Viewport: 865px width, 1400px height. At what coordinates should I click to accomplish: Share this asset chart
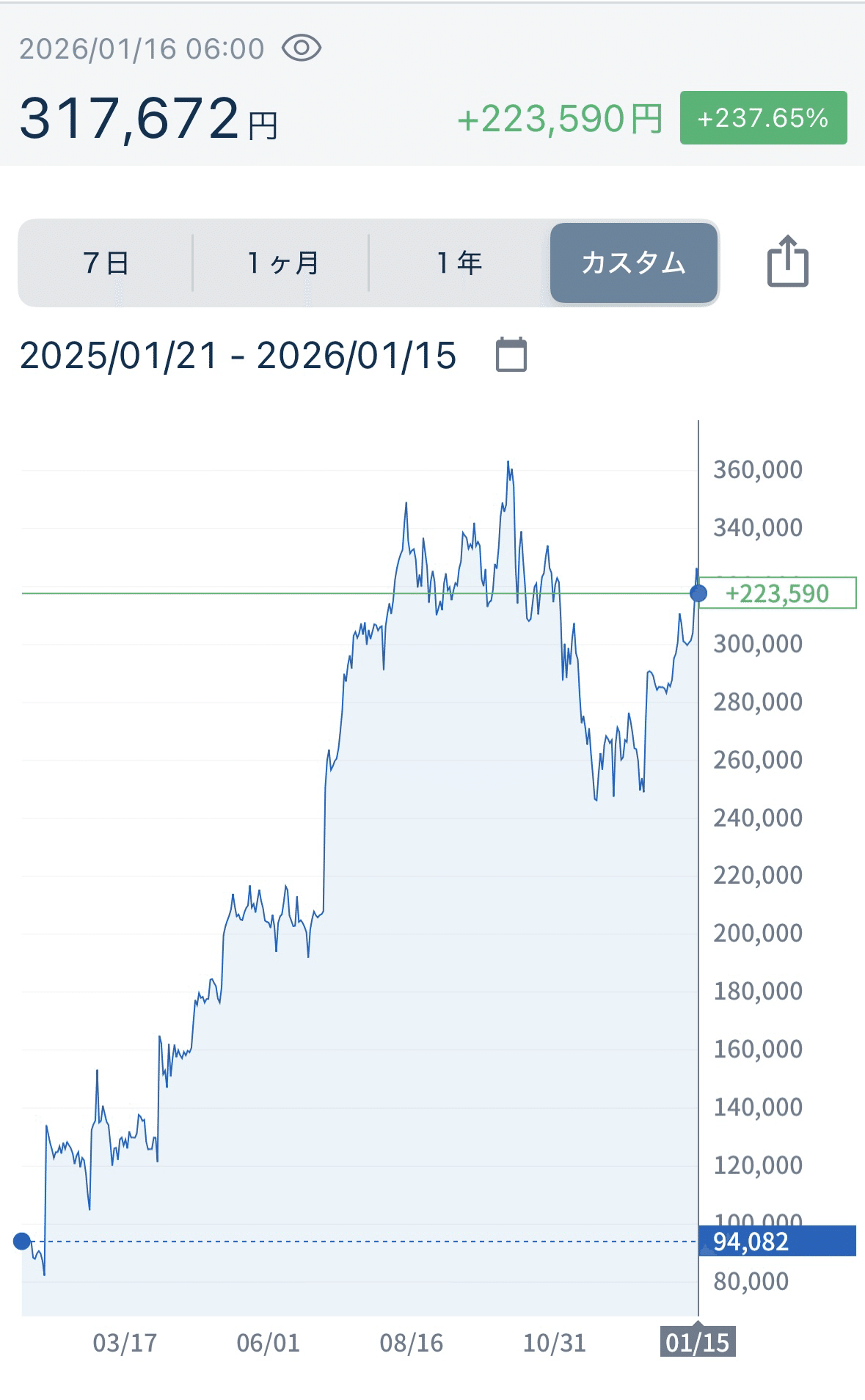[x=787, y=261]
